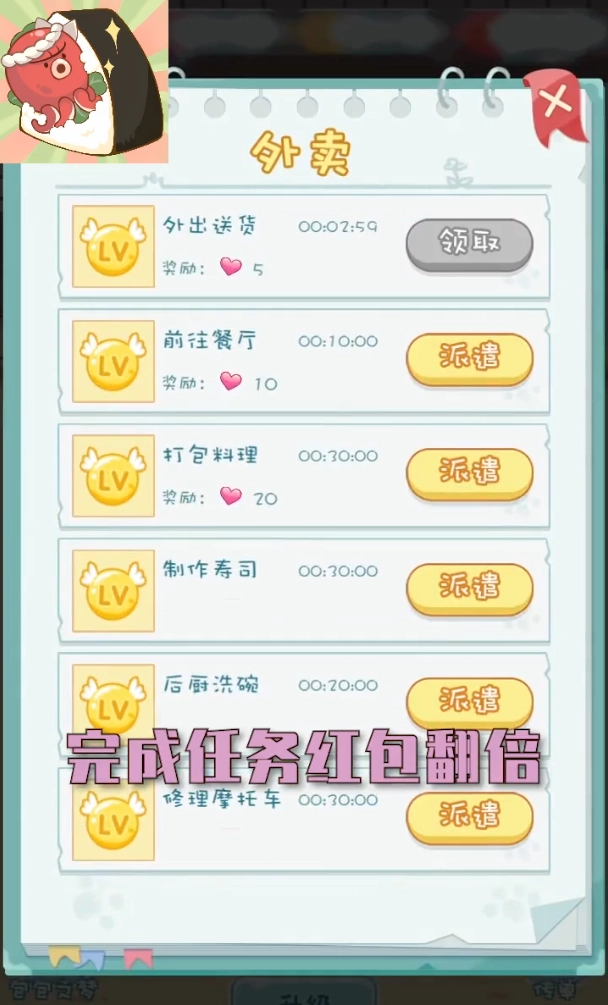Send a worker to 制作寿司
Viewport: 608px width, 1005px height.
tap(469, 587)
